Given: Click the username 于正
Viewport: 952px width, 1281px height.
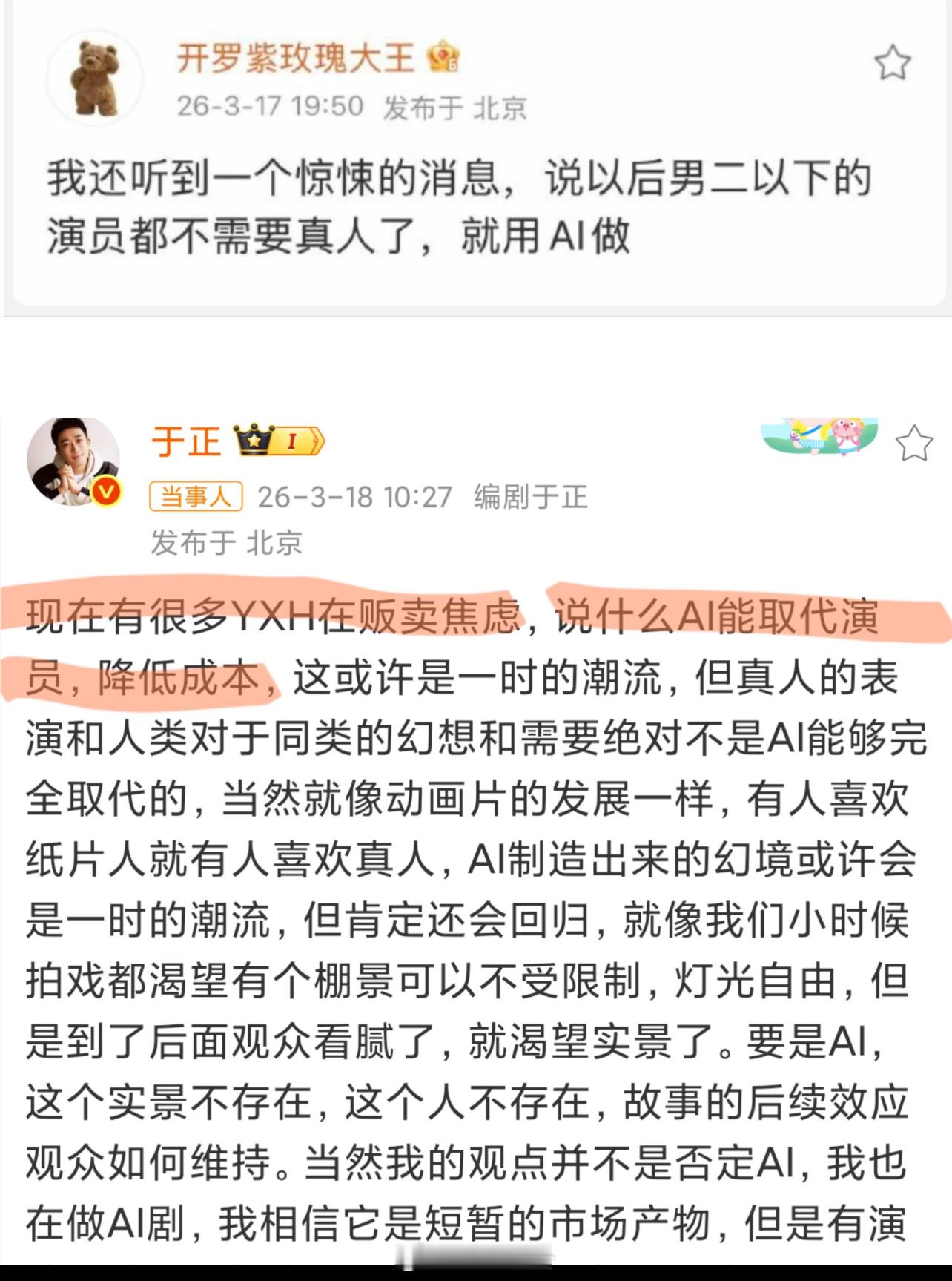Looking at the screenshot, I should click(x=187, y=441).
